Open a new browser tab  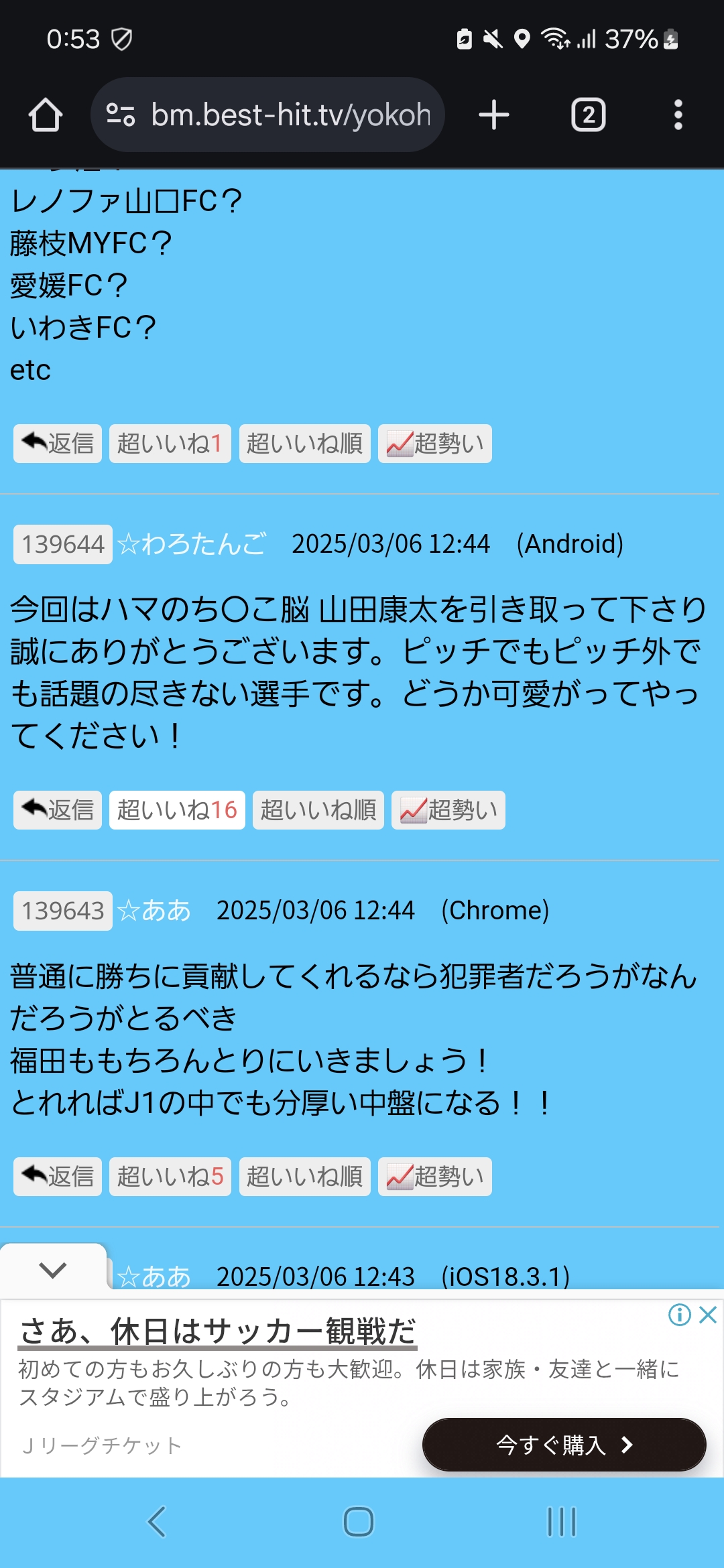(494, 115)
